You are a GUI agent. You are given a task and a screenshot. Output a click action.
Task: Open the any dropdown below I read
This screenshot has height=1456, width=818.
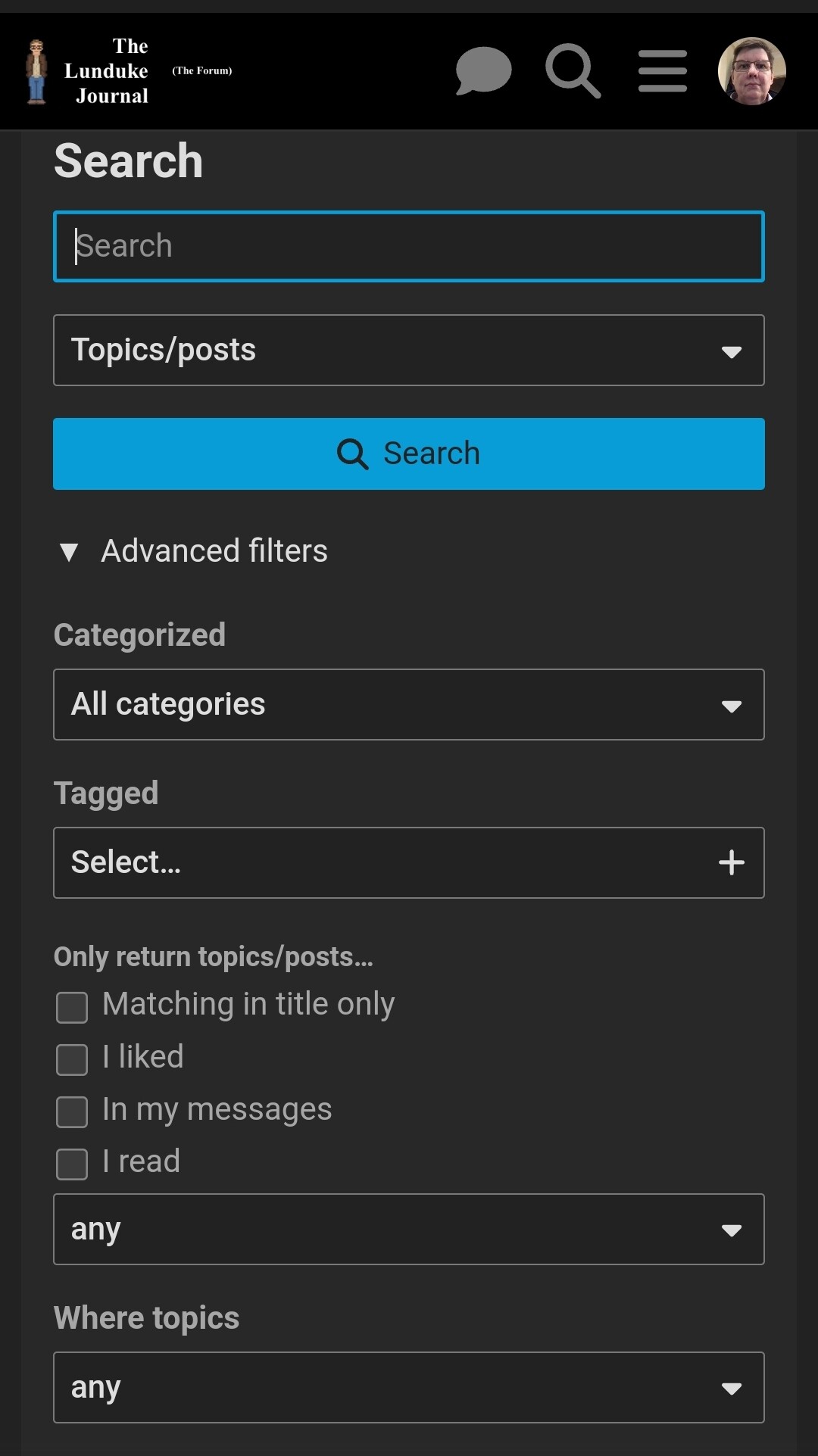coord(409,1230)
